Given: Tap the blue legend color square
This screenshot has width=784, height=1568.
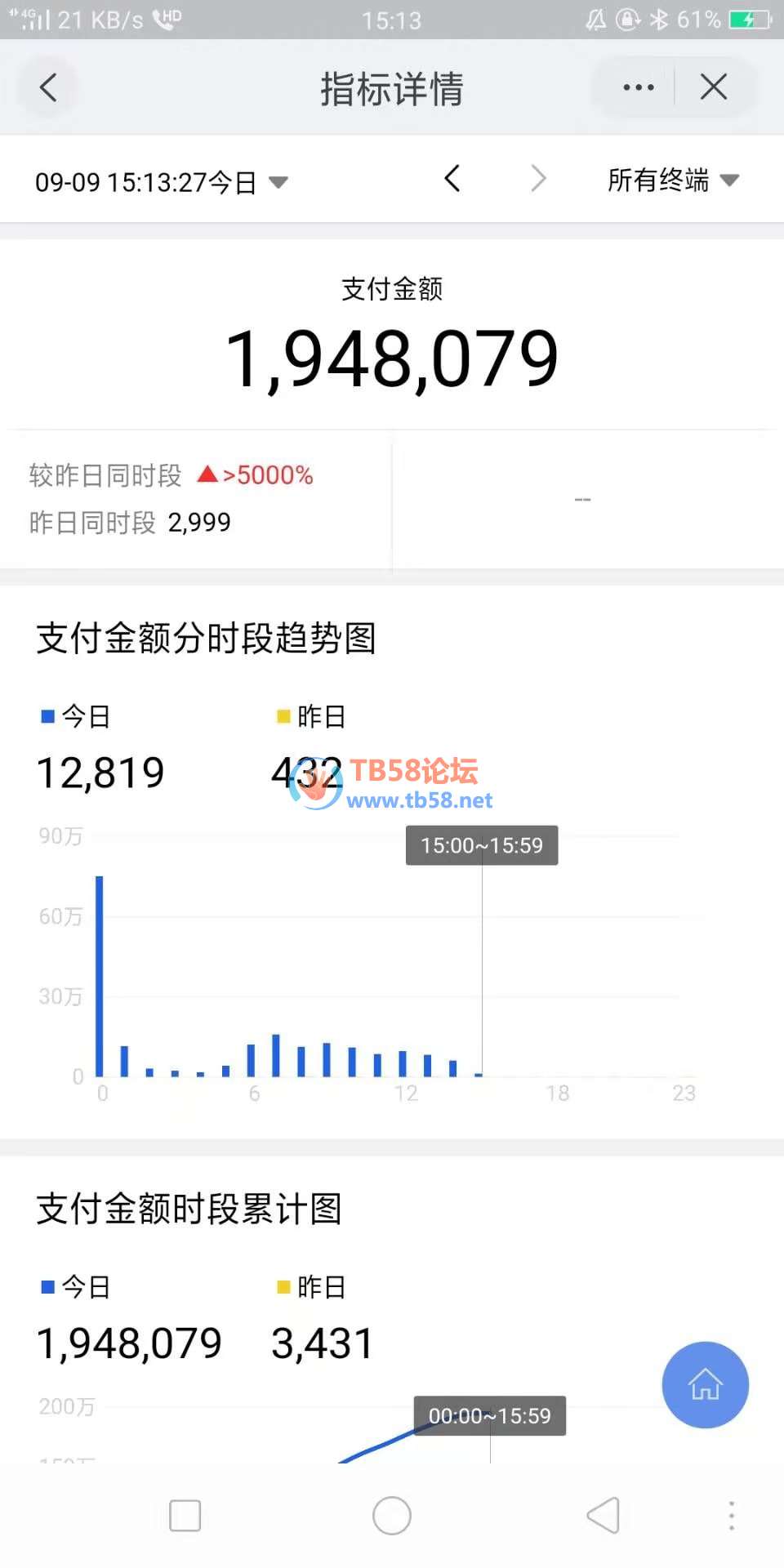Looking at the screenshot, I should 47,715.
